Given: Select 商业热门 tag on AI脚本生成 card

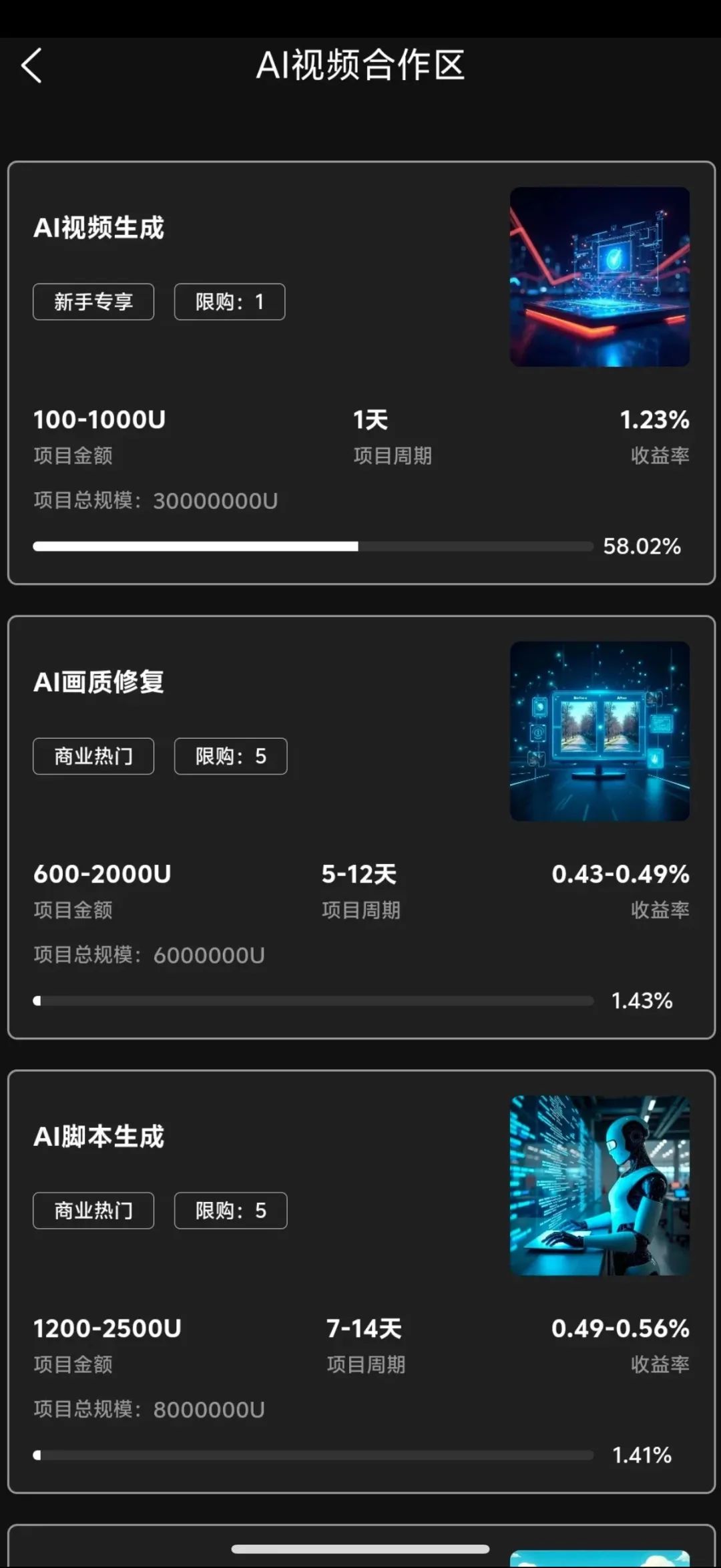Looking at the screenshot, I should click(x=93, y=1210).
